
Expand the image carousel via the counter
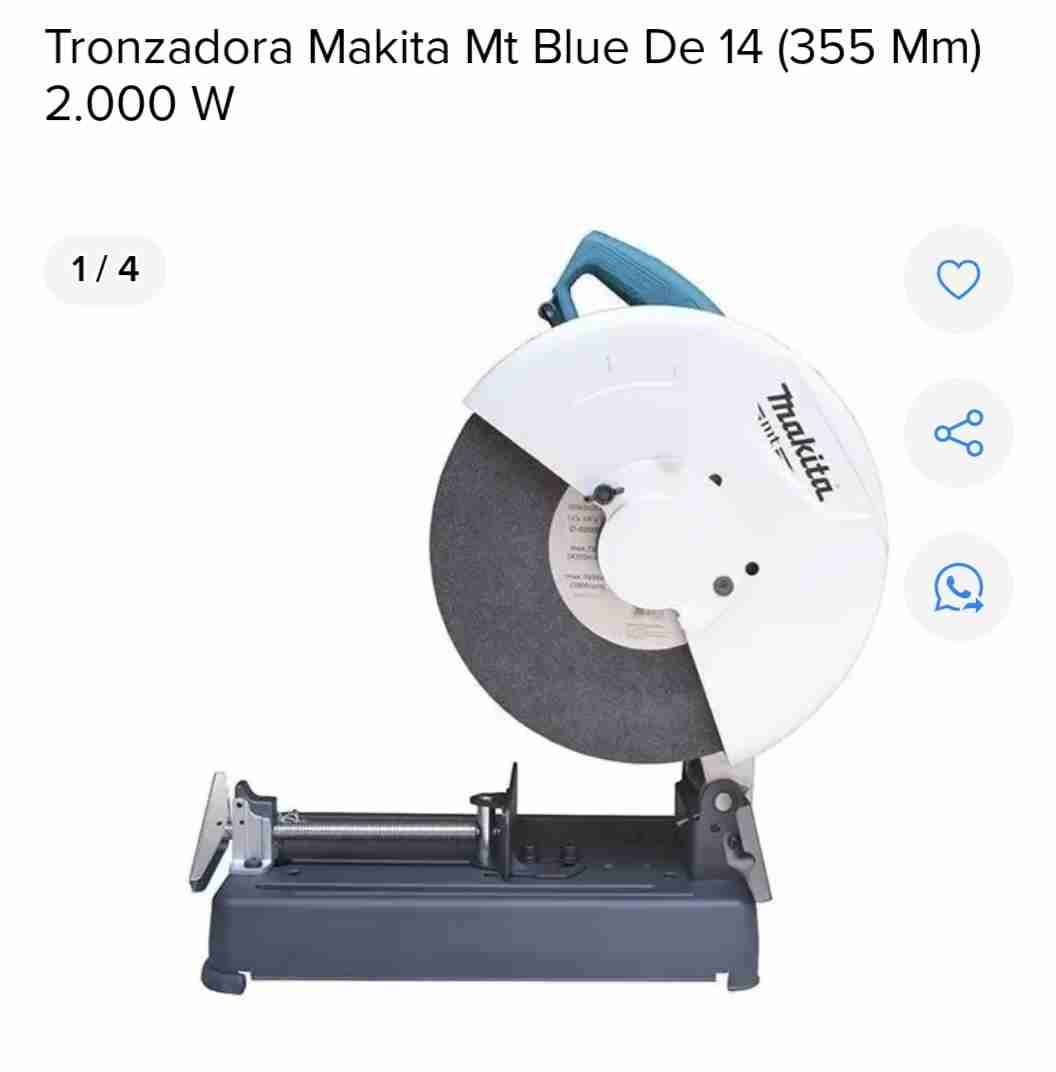click(104, 267)
